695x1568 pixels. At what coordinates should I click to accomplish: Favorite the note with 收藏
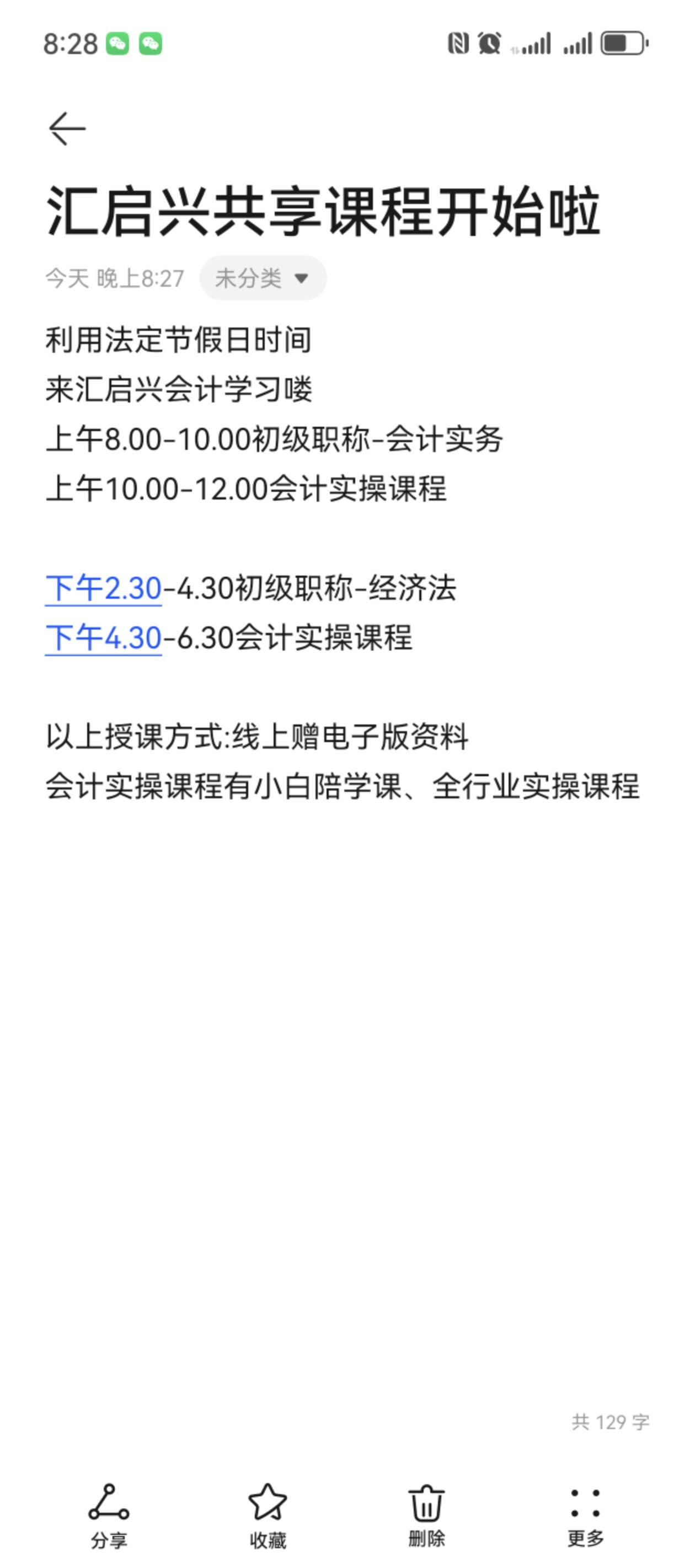pyautogui.click(x=268, y=1515)
